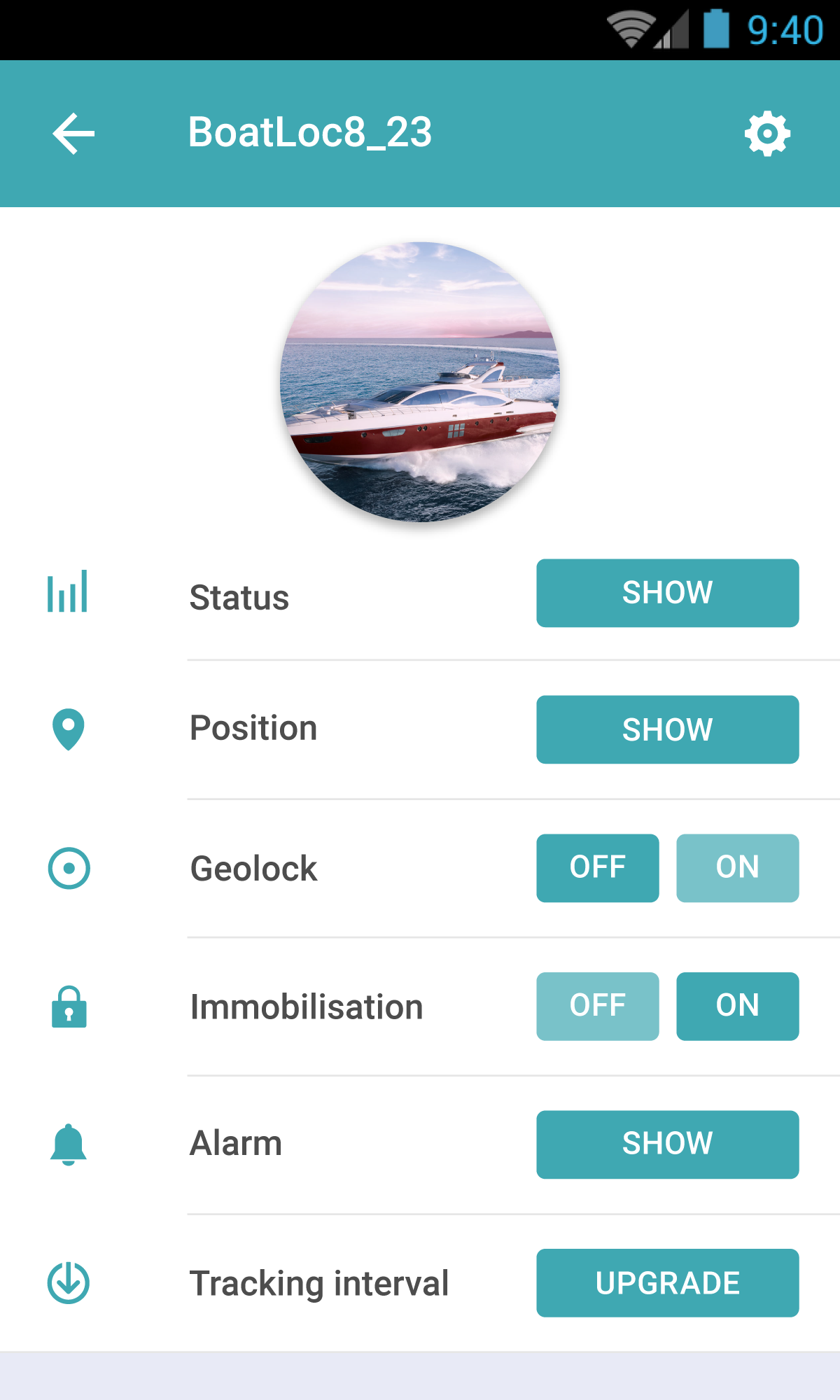Open the settings gear
840x1400 pixels.
tap(767, 134)
